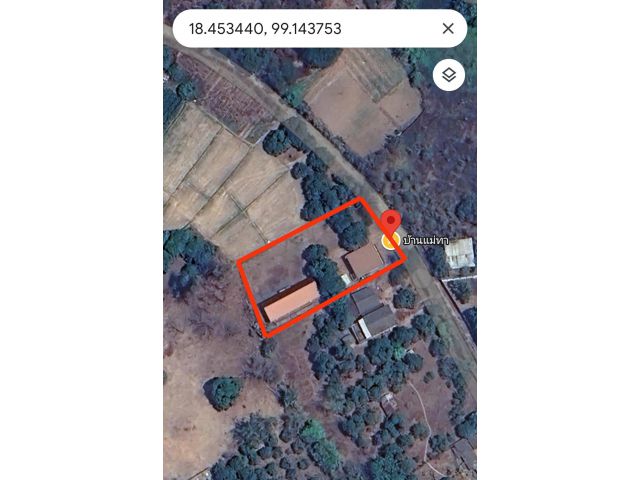The height and width of the screenshot is (480, 640).
Task: Tap the coordinates search box
Action: 300,29
